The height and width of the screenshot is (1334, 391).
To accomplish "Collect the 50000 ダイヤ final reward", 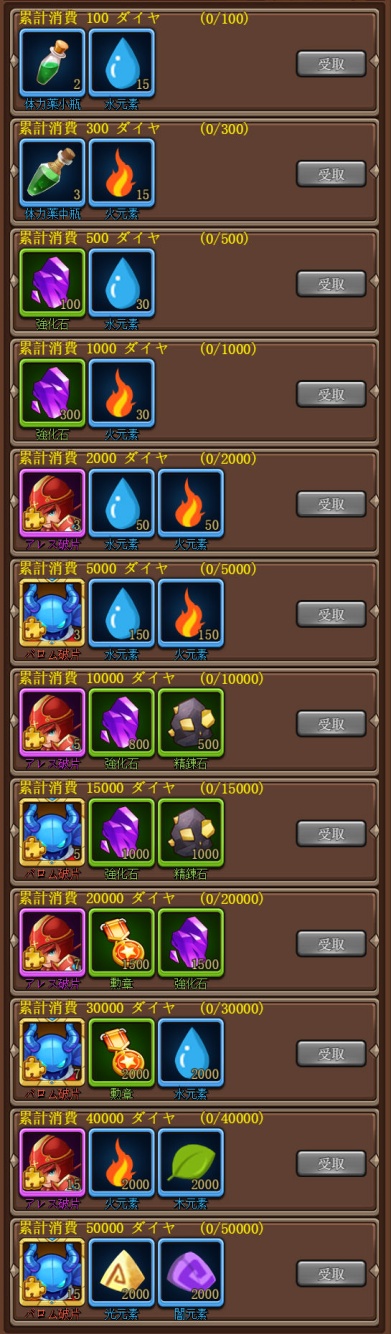I will (331, 1274).
